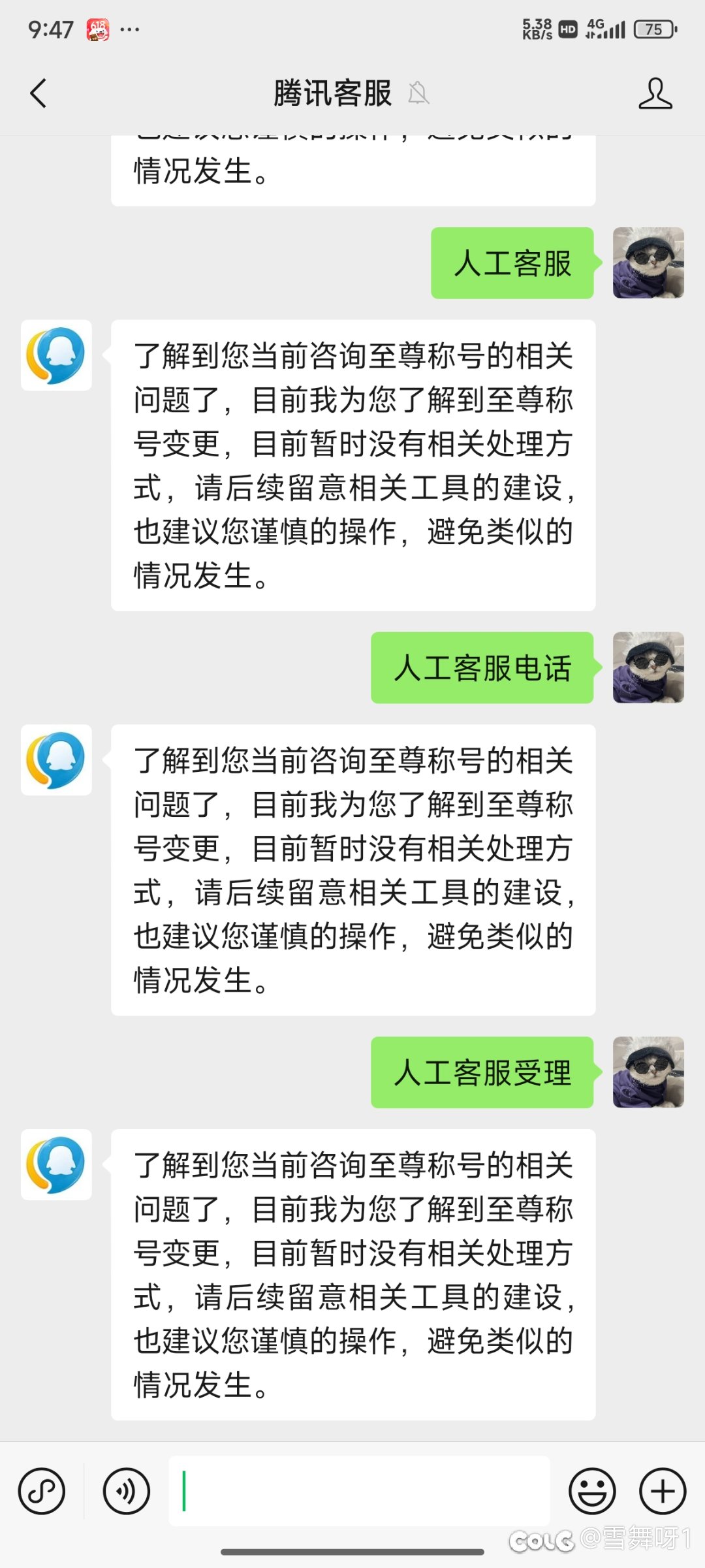Open the 腾讯客服 profile icon
Screen dimensions: 705x1568
click(x=655, y=93)
